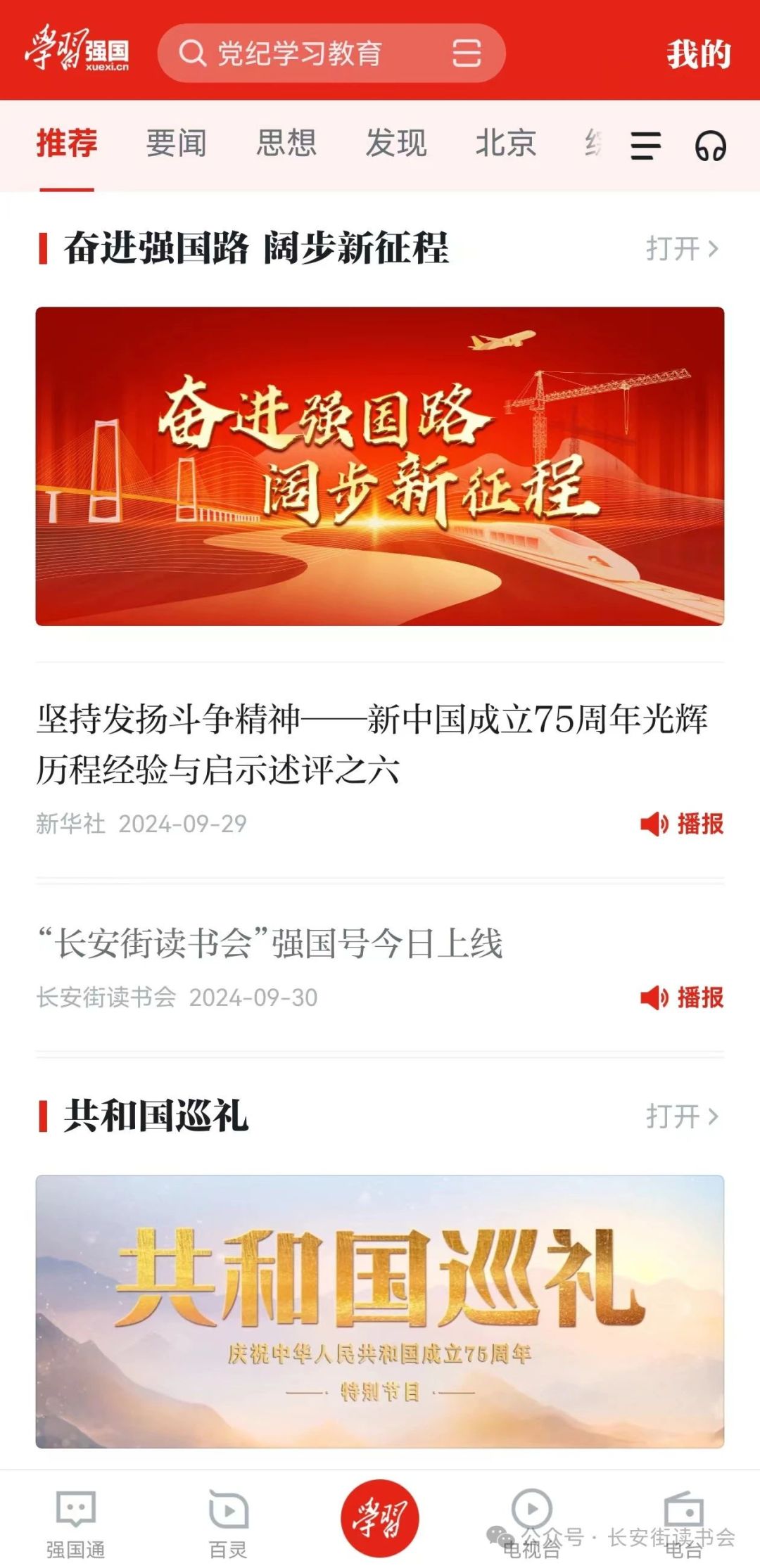The height and width of the screenshot is (1568, 760).
Task: Open the 奋进强国路 阔步新征程 banner
Action: tap(380, 466)
